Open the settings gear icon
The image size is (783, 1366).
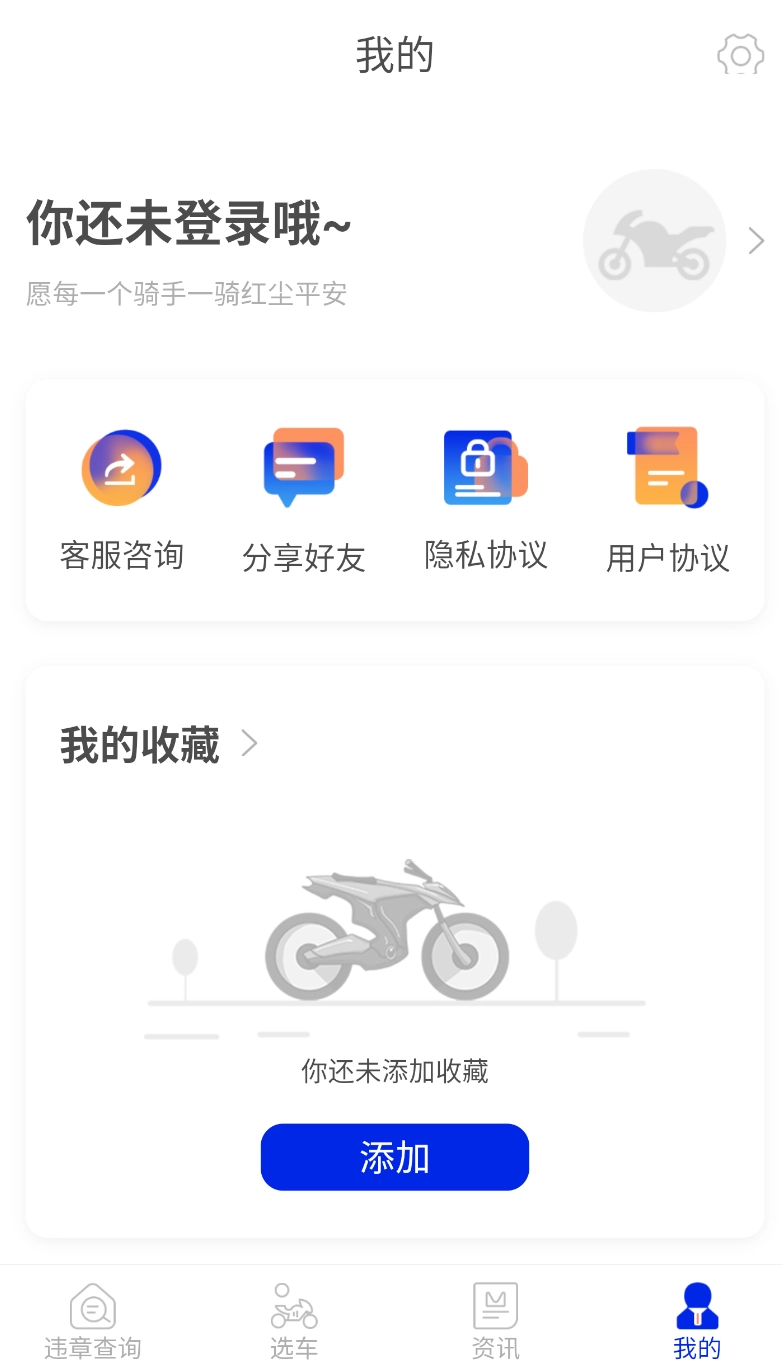coord(739,55)
